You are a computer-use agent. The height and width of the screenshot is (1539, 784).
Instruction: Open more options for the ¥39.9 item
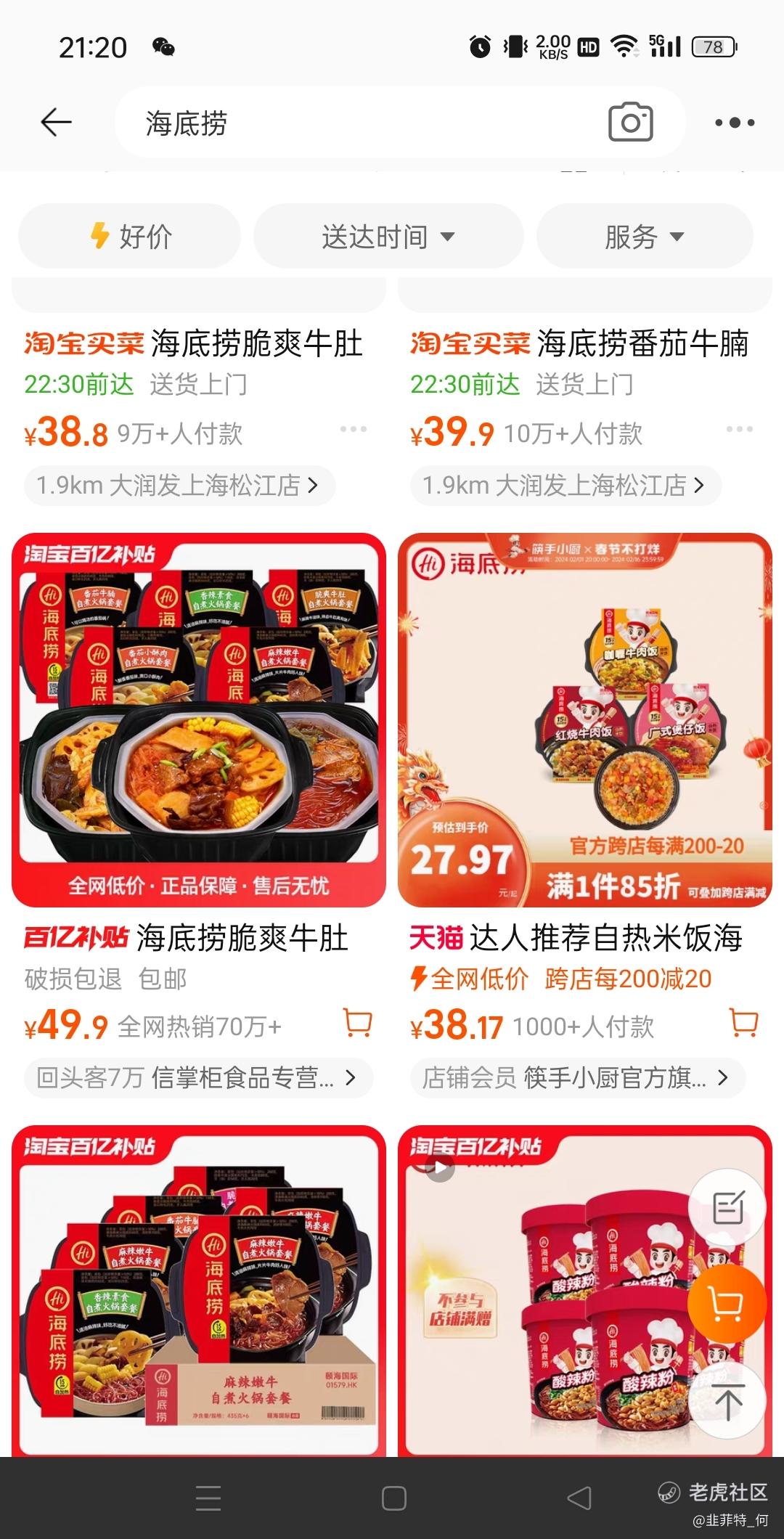tap(740, 430)
